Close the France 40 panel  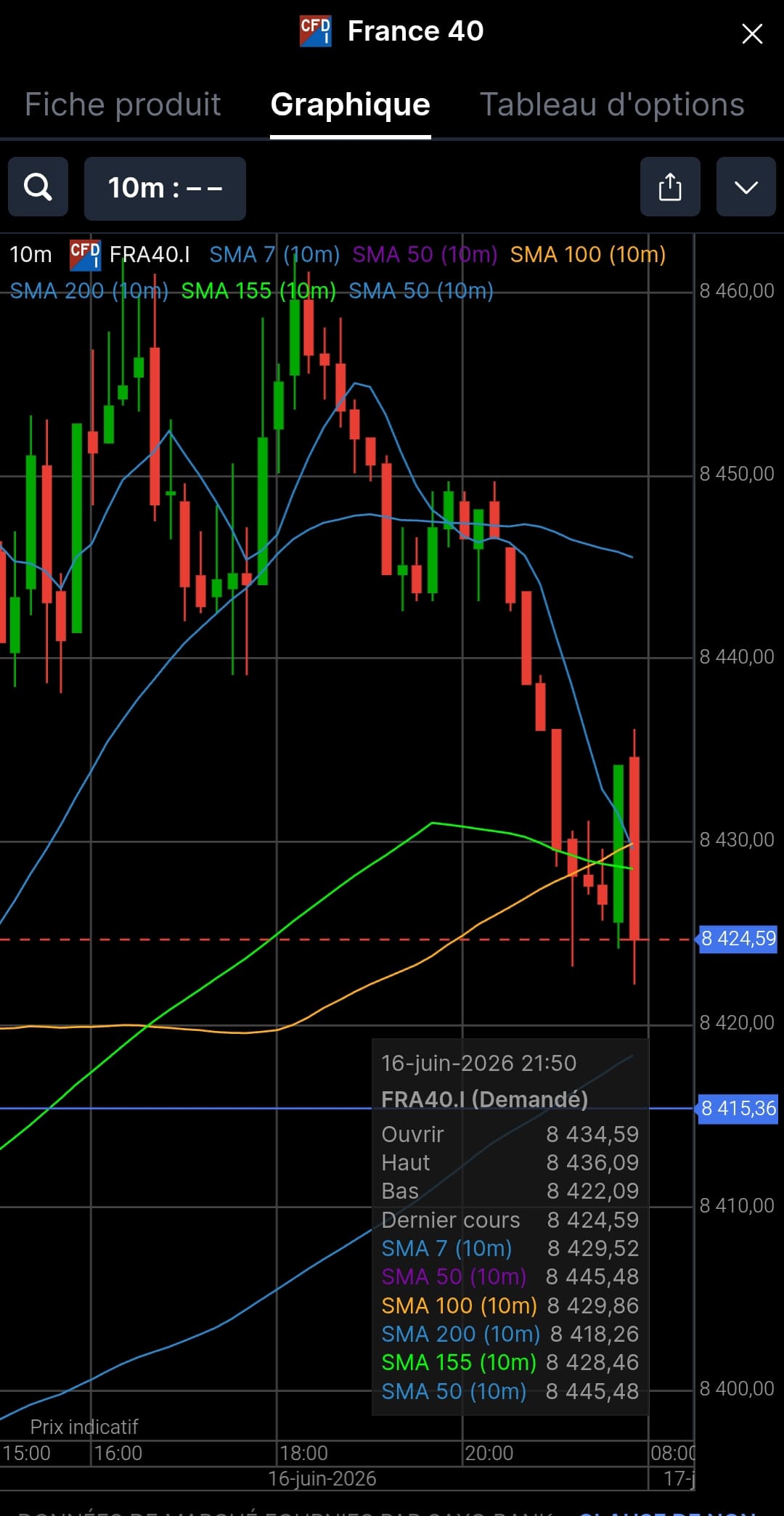[752, 33]
